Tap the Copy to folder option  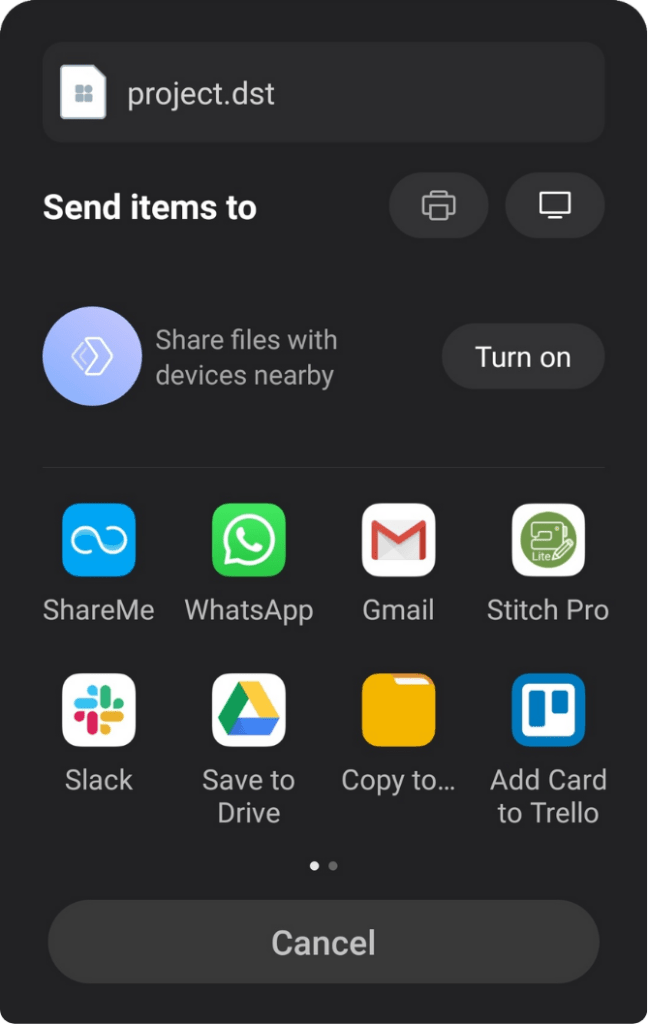pyautogui.click(x=398, y=710)
